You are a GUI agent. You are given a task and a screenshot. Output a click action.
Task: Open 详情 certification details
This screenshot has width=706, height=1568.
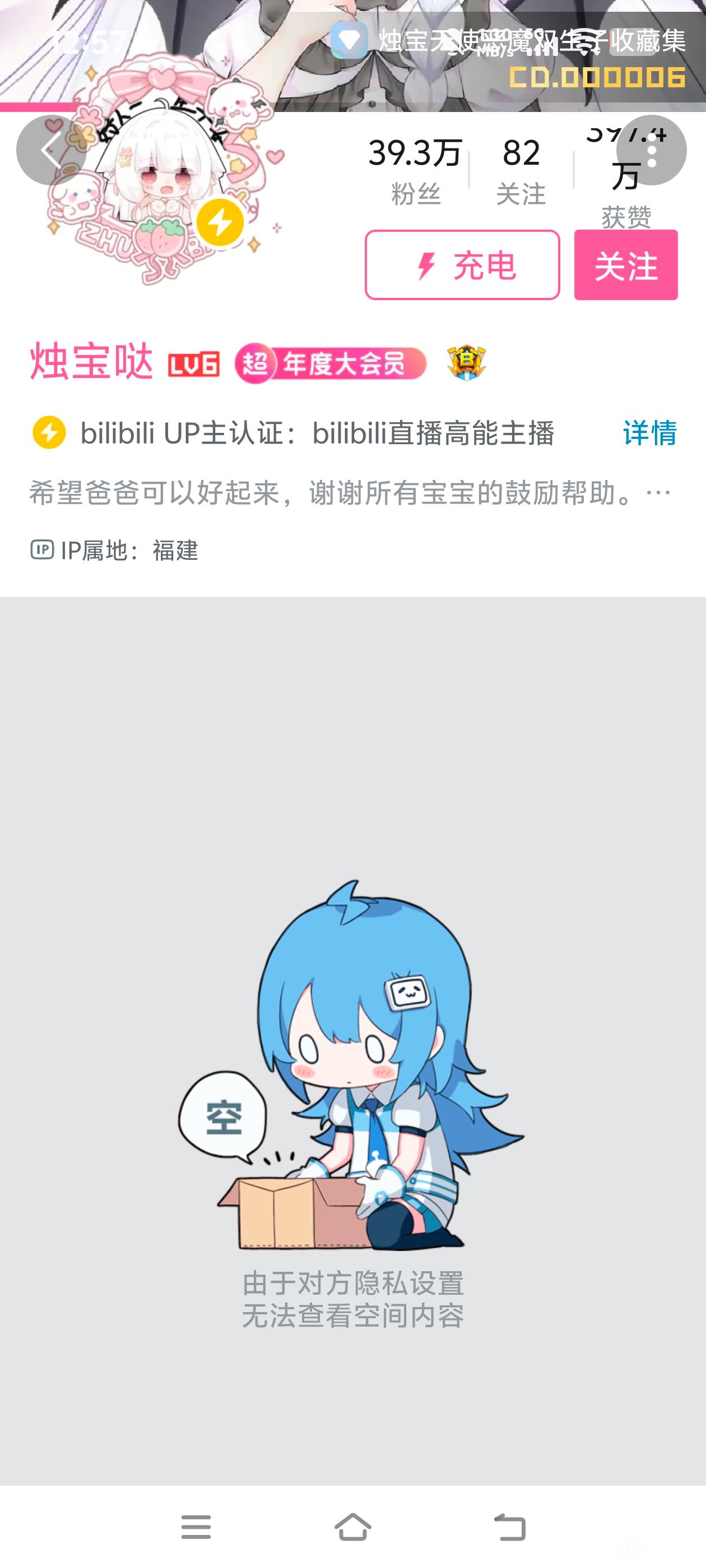tap(649, 433)
